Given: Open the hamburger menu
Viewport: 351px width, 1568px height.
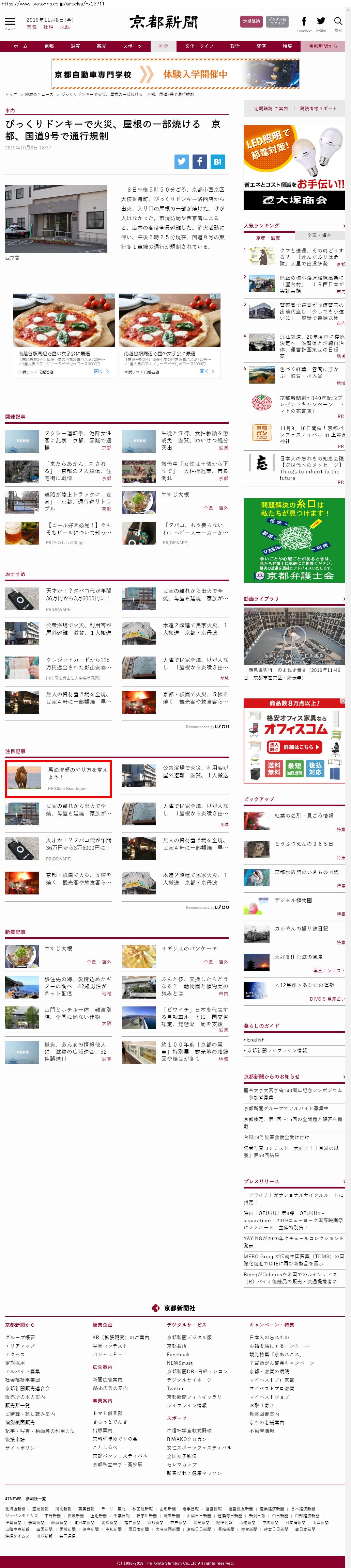Looking at the screenshot, I should [x=10, y=22].
